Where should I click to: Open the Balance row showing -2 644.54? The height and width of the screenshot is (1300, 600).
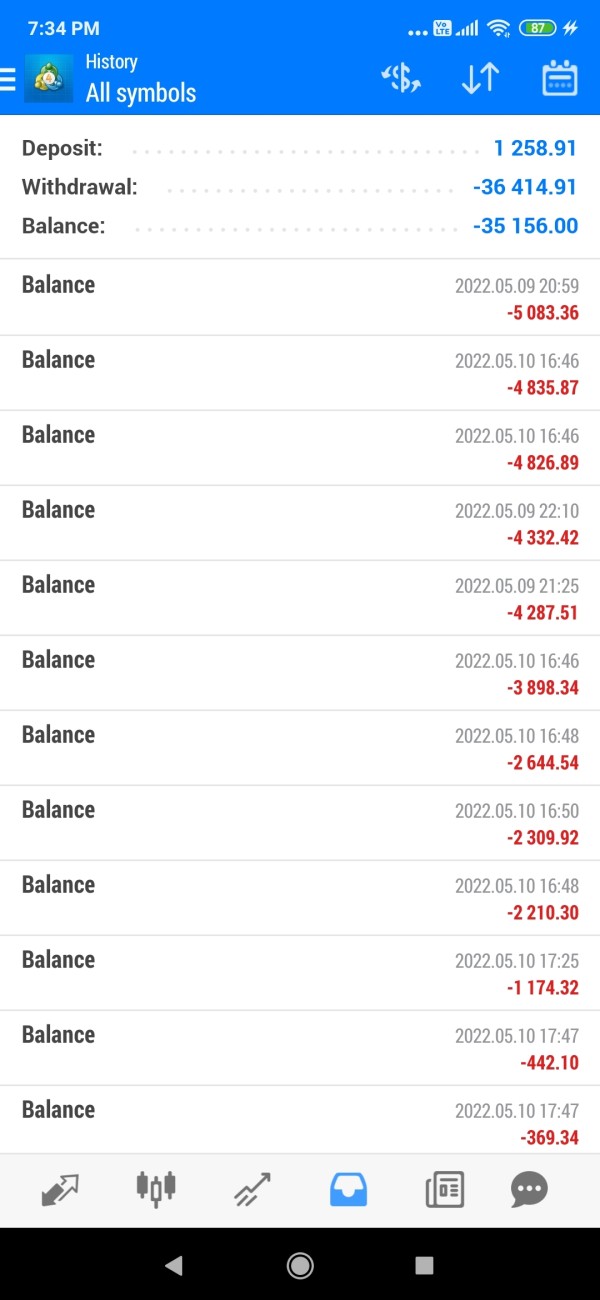click(300, 748)
